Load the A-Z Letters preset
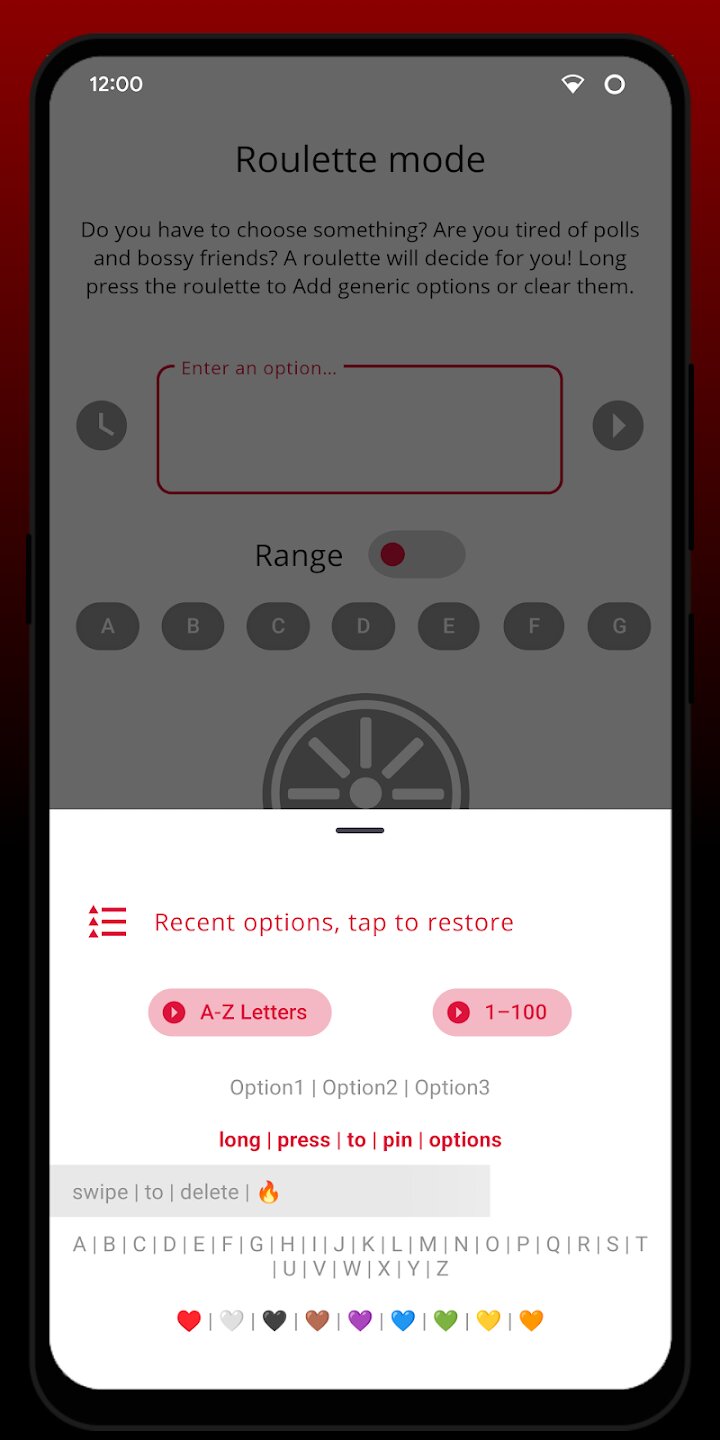The width and height of the screenshot is (720, 1440). click(240, 1012)
